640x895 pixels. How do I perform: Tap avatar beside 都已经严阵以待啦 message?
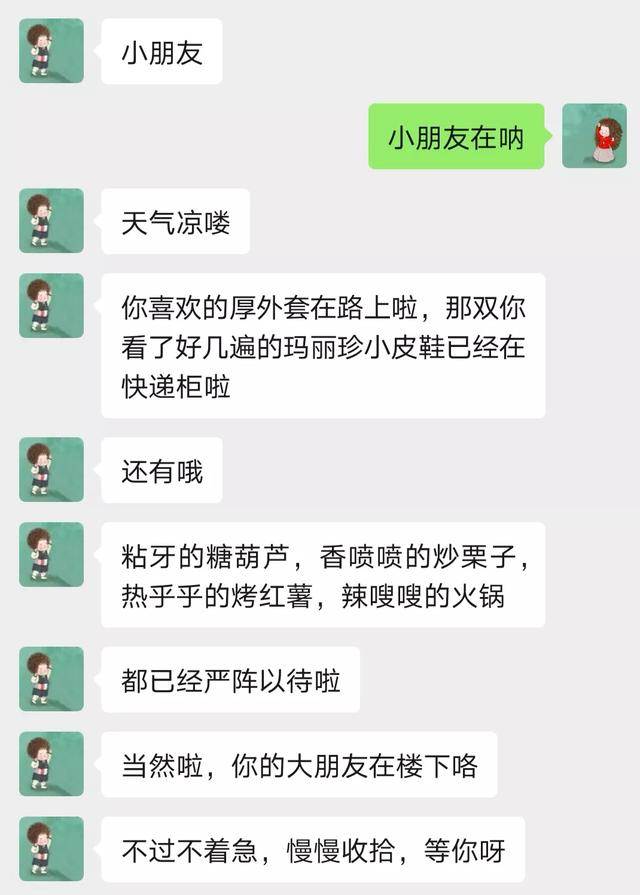(x=51, y=679)
